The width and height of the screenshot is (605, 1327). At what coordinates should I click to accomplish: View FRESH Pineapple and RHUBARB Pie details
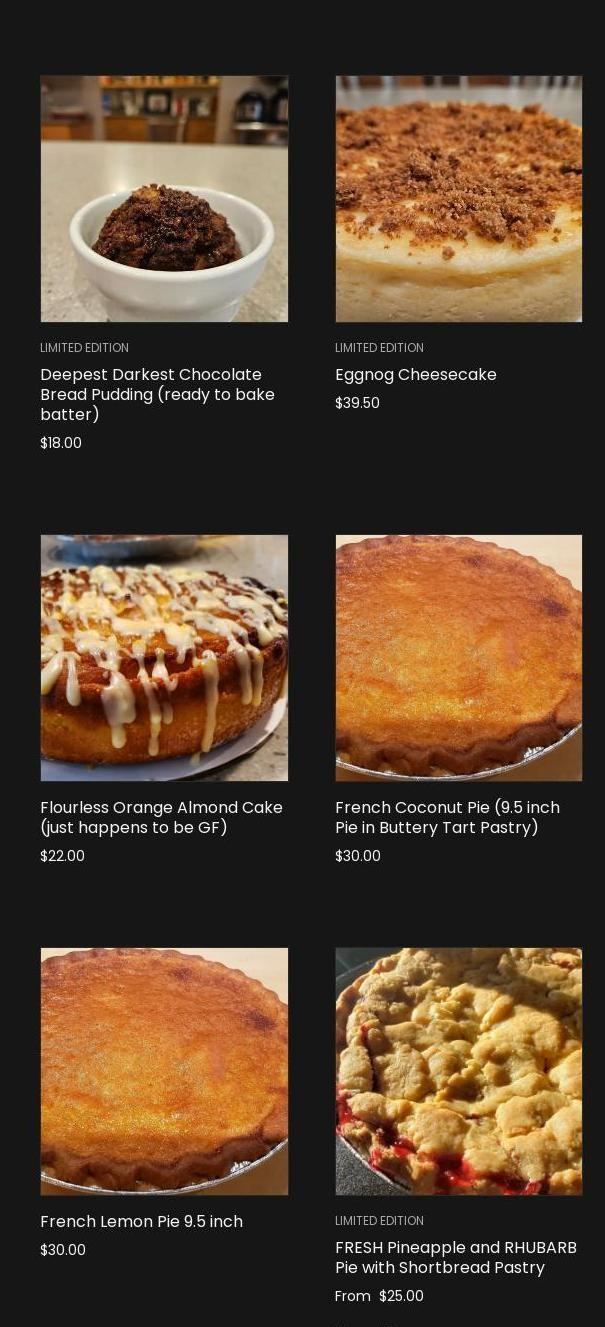(x=455, y=1257)
